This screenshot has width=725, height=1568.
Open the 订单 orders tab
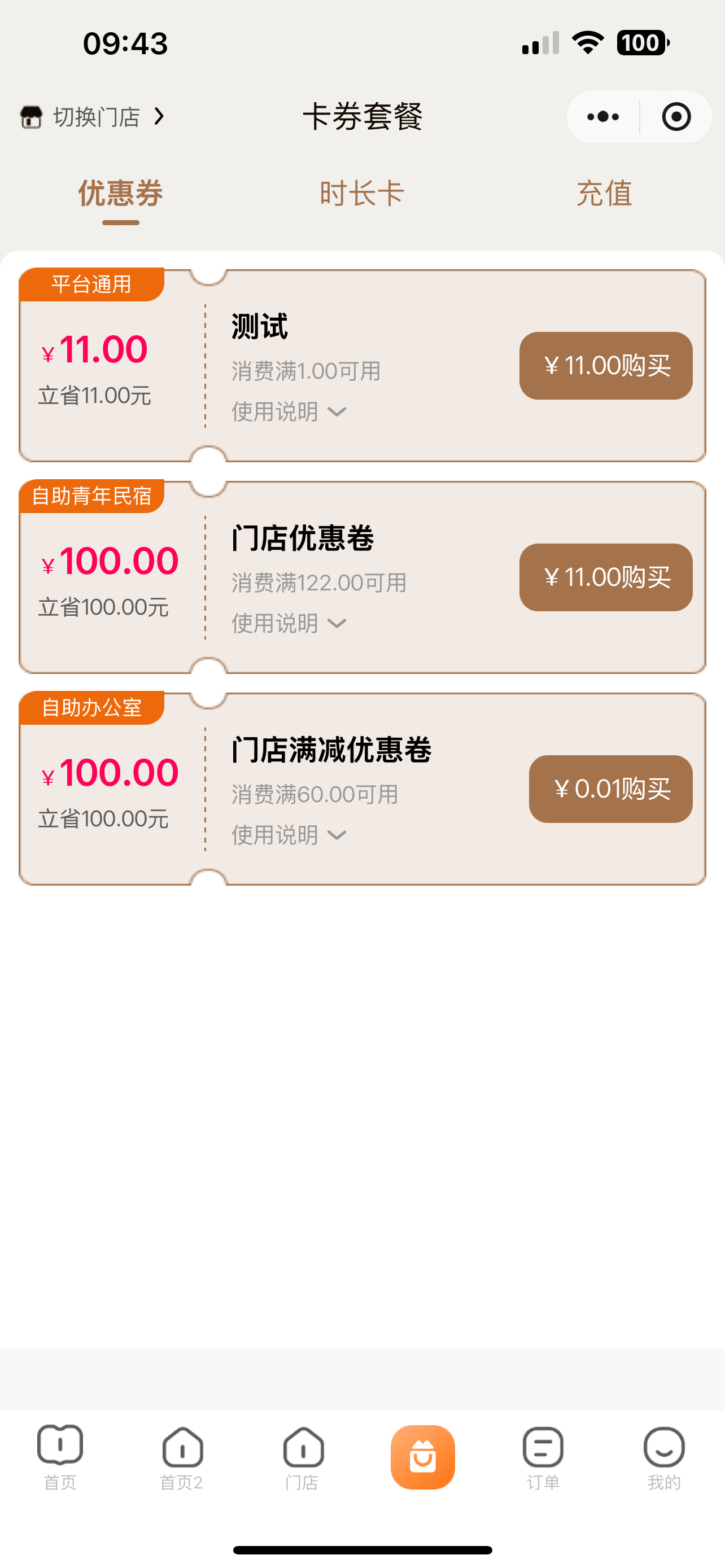[543, 1457]
